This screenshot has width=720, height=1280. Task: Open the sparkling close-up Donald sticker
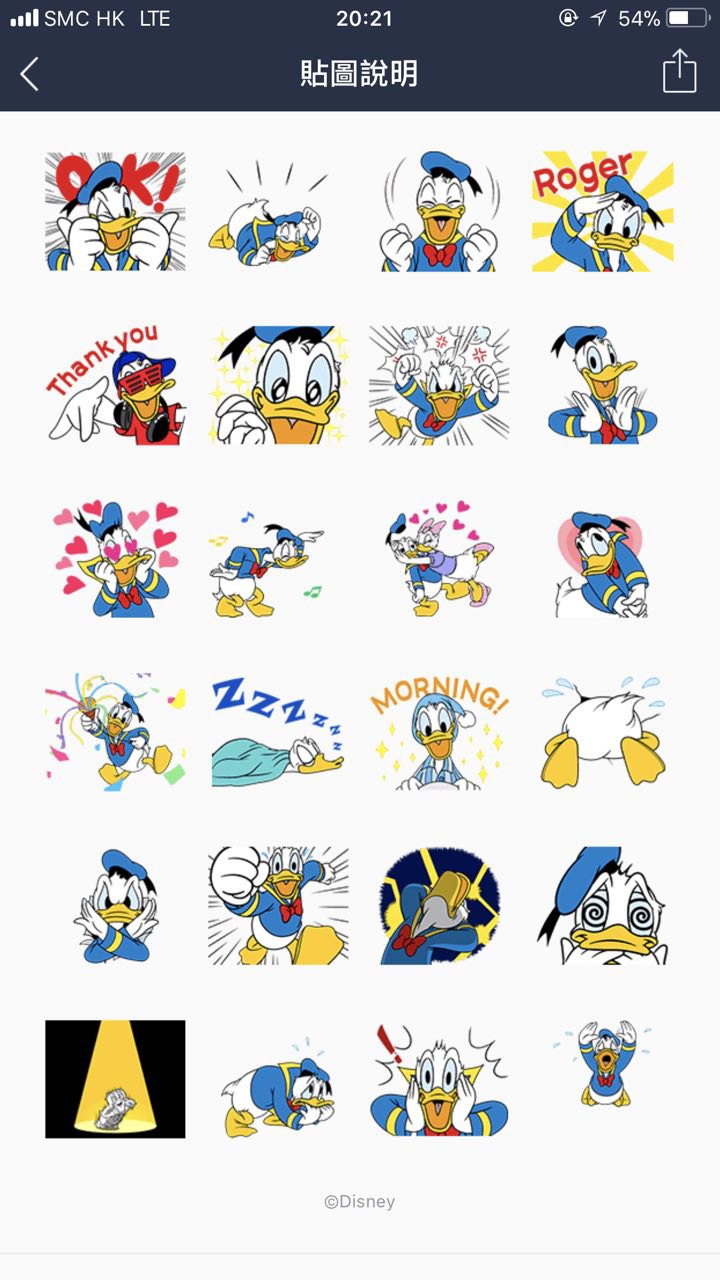pos(277,385)
